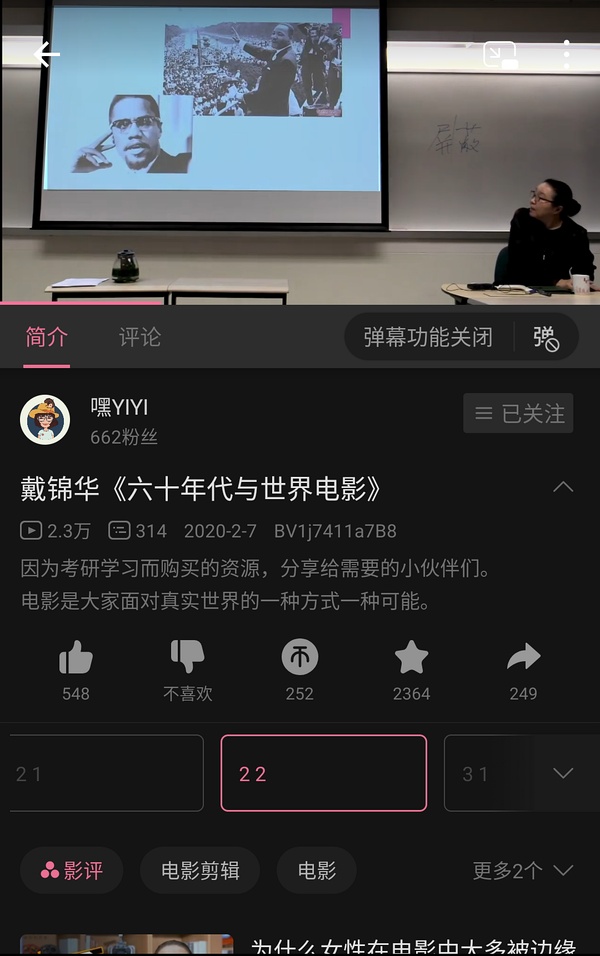Open the 影评 tag chip

tap(71, 870)
